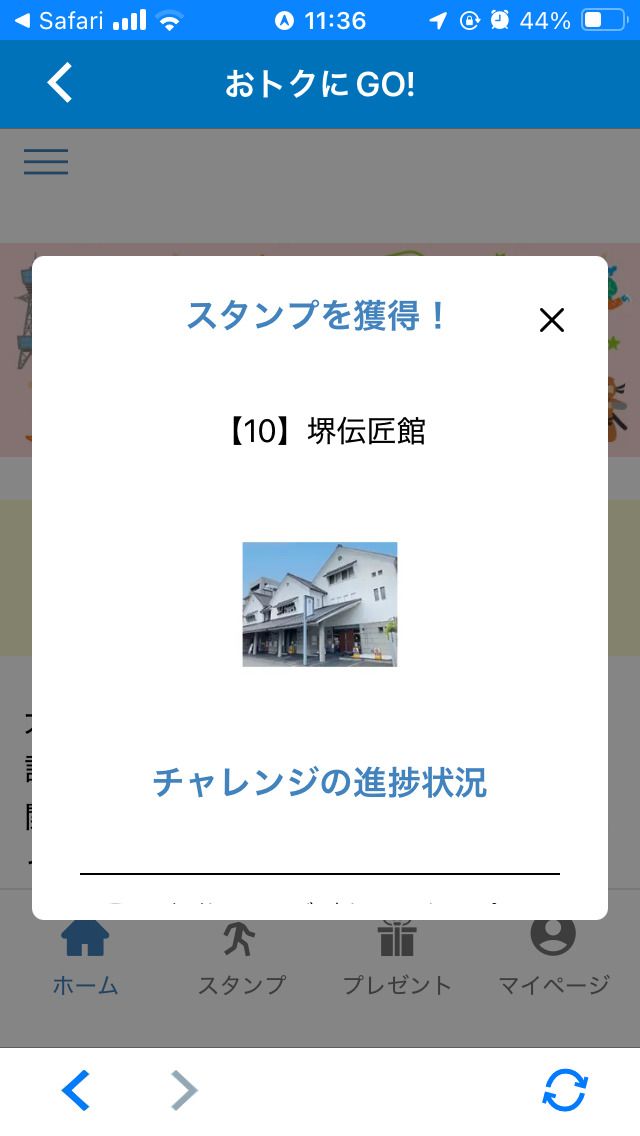Open the hamburger drawer menu
This screenshot has height=1136, width=640.
(x=46, y=162)
